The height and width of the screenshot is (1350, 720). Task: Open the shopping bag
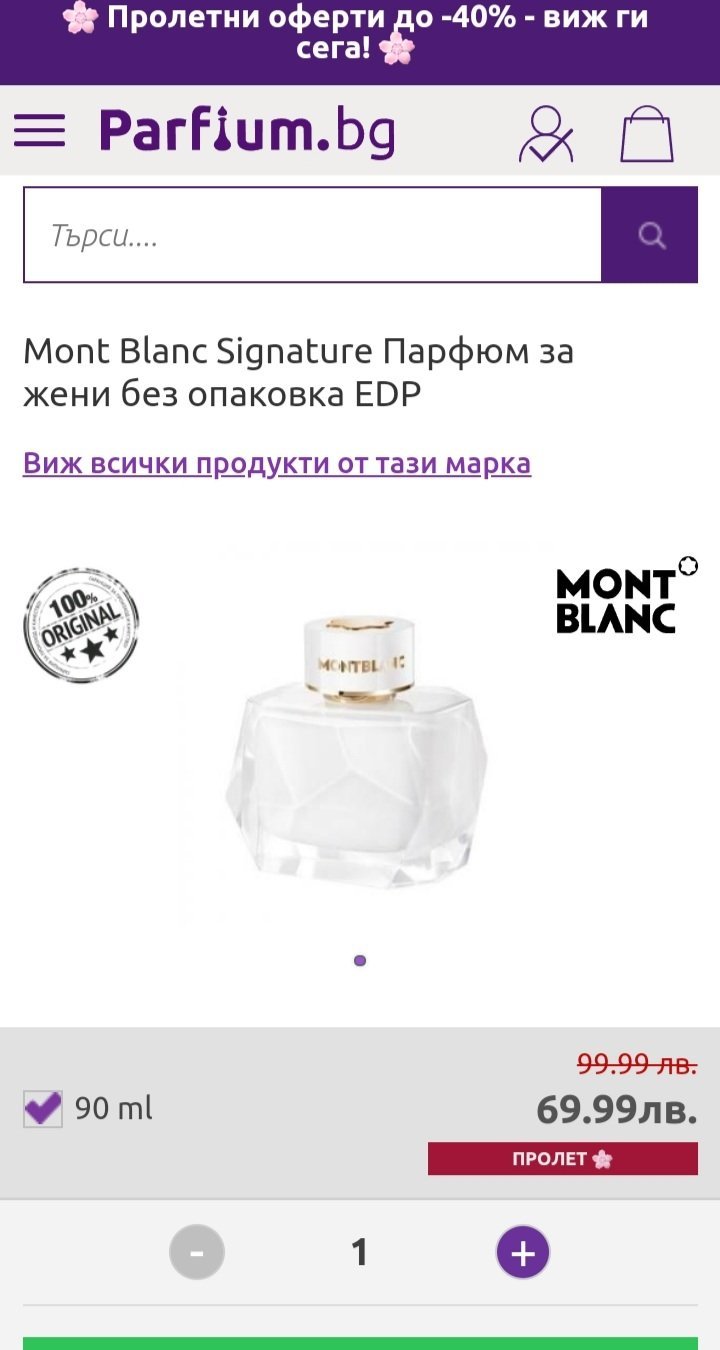(x=647, y=134)
